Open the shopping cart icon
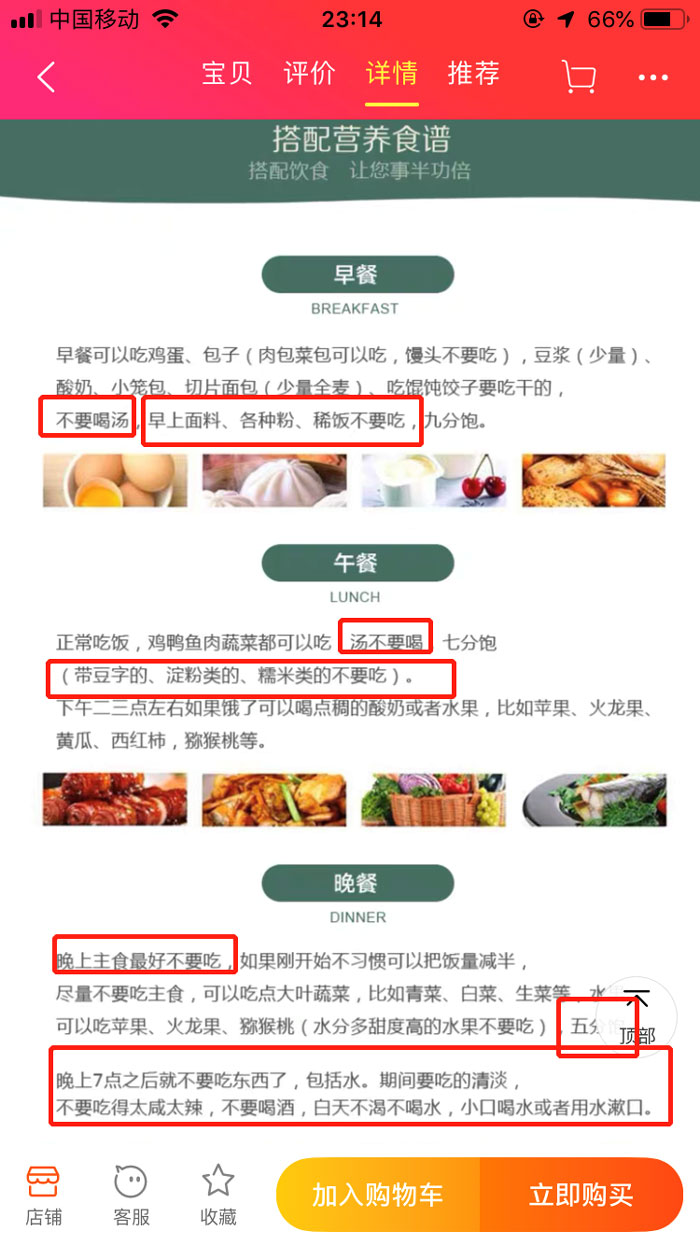The height and width of the screenshot is (1245, 700). pos(579,77)
